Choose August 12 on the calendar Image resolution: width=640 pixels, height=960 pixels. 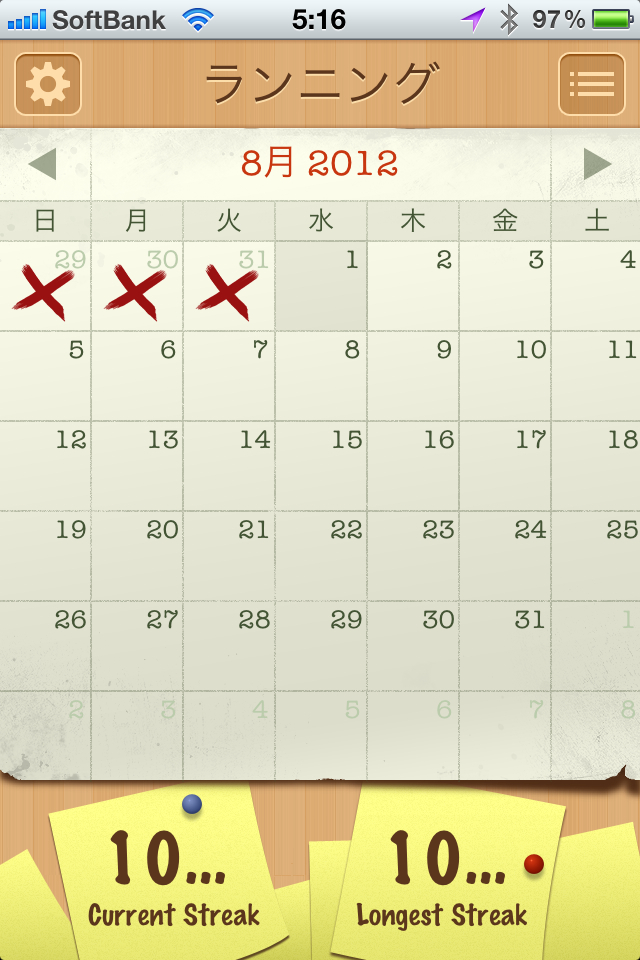(45, 467)
